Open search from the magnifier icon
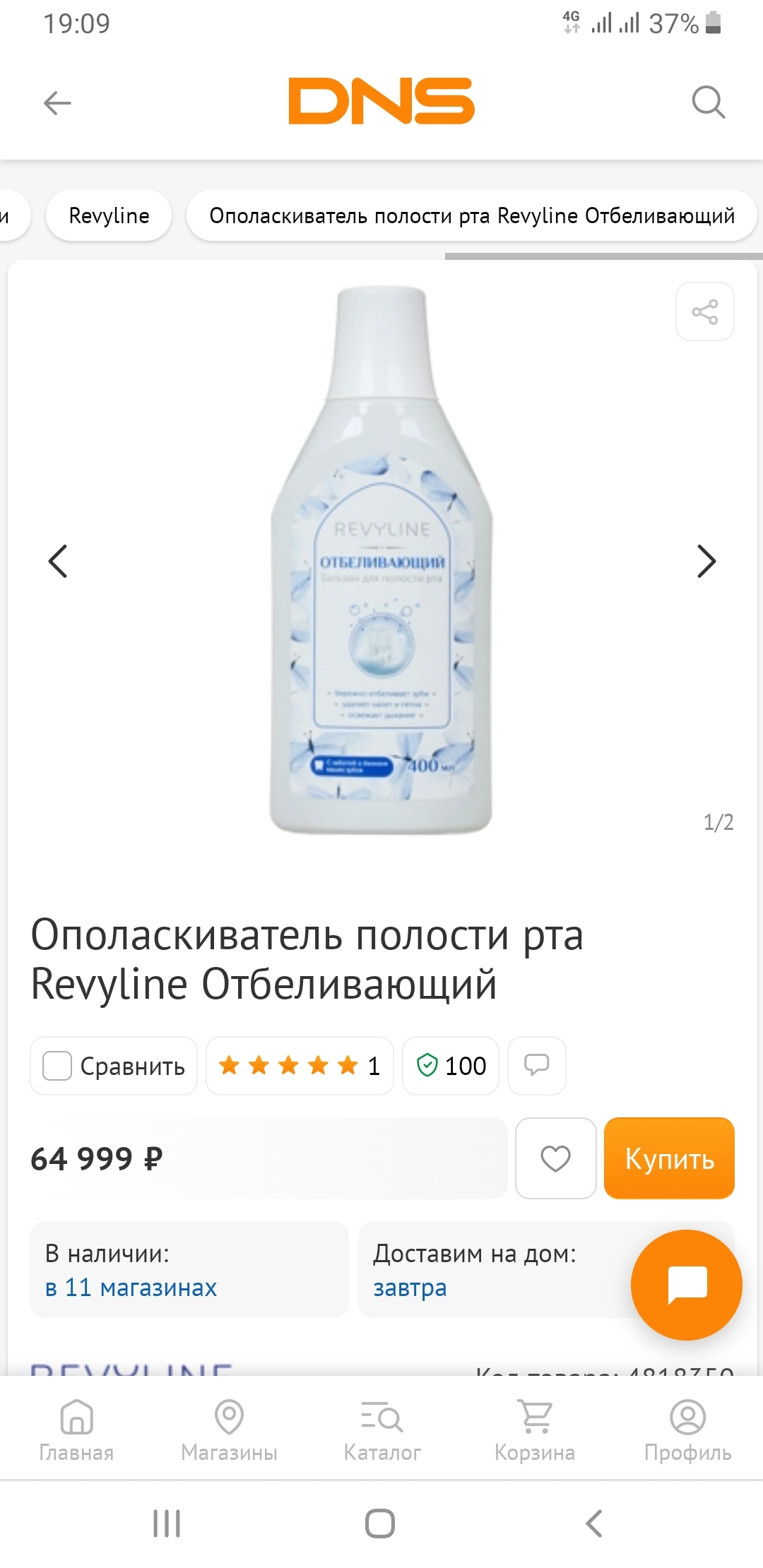The image size is (763, 1568). pos(708,103)
